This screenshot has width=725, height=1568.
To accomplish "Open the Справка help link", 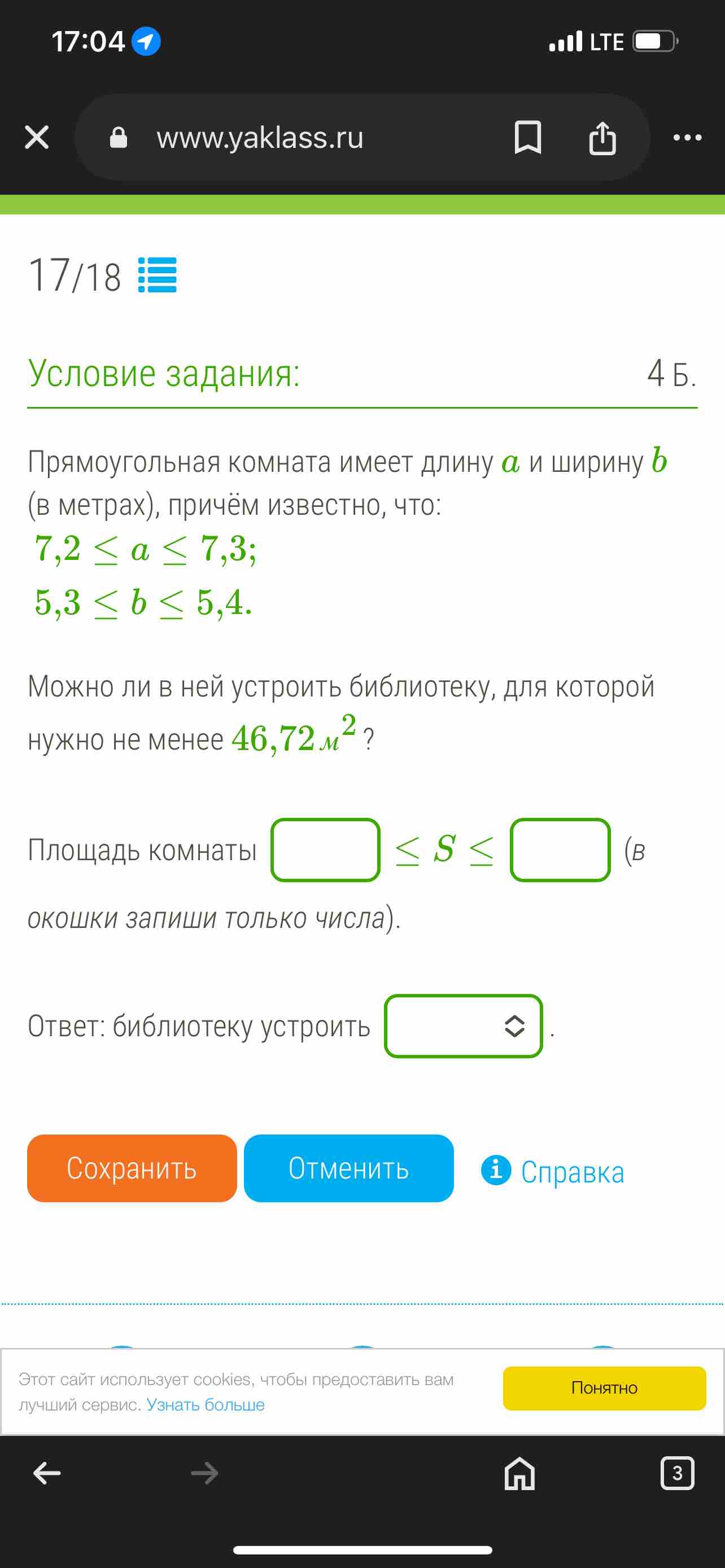I will coord(553,1171).
